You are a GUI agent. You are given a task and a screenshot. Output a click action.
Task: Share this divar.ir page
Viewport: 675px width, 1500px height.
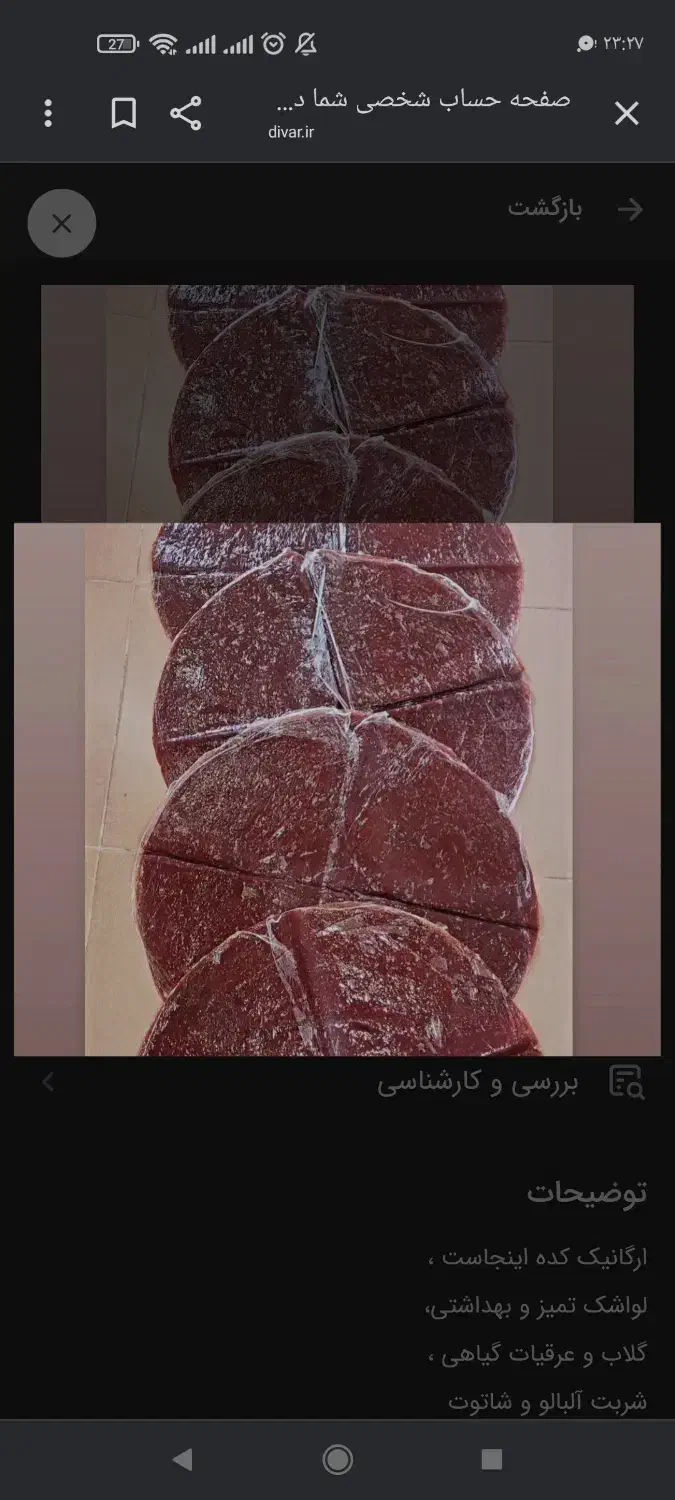(x=185, y=114)
